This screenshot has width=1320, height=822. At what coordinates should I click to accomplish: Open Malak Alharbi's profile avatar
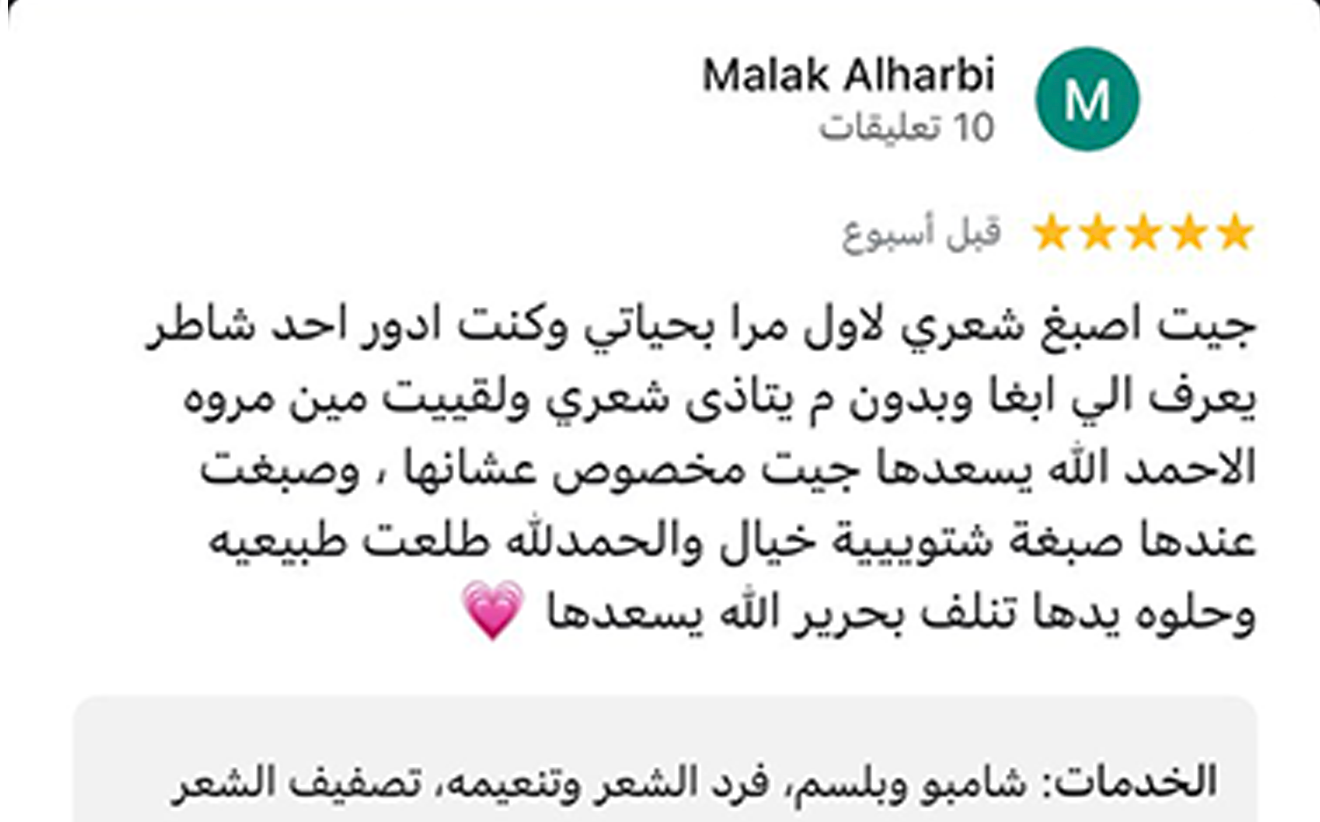tap(1087, 100)
